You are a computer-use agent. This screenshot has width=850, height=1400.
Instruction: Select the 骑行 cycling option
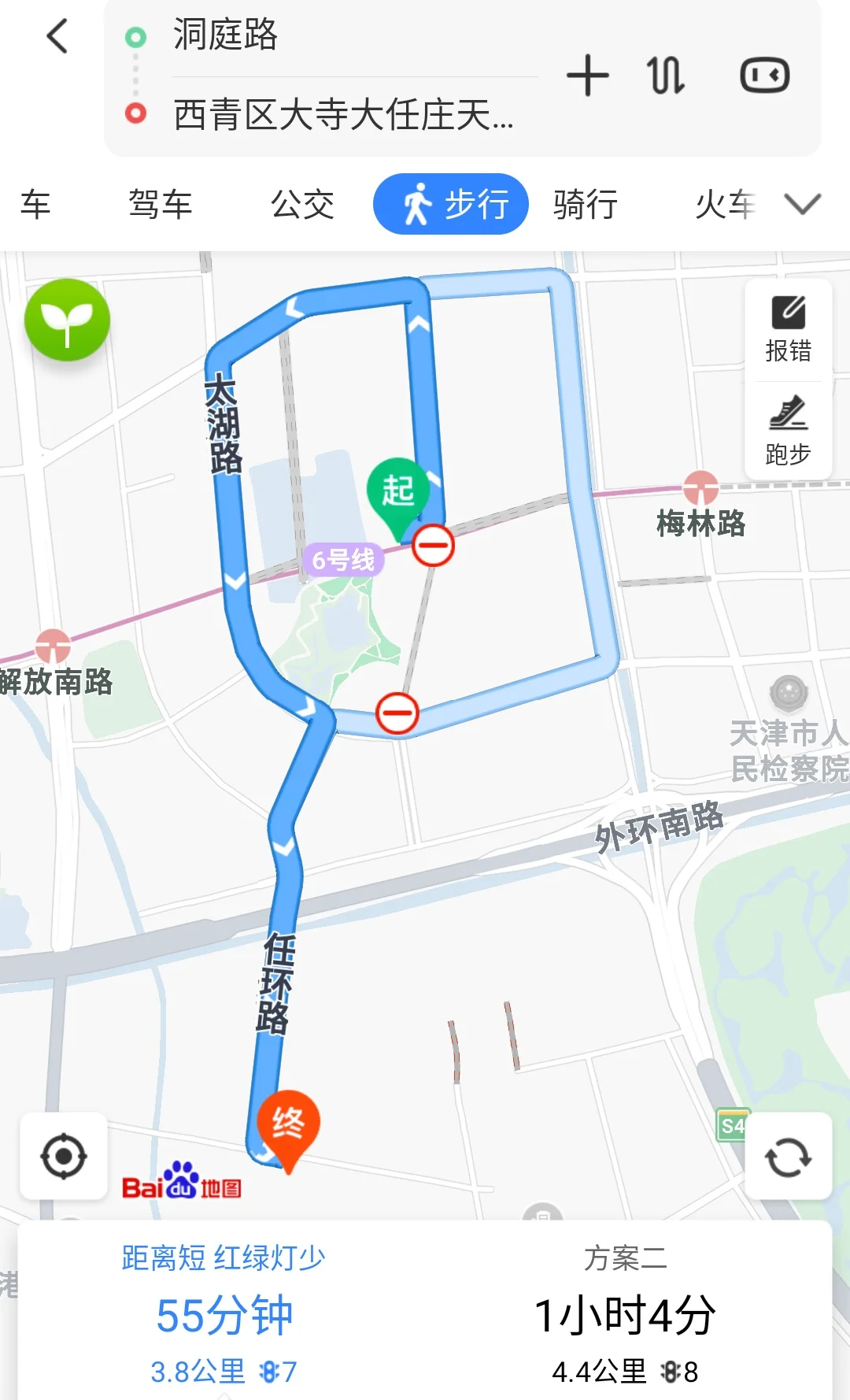point(582,203)
